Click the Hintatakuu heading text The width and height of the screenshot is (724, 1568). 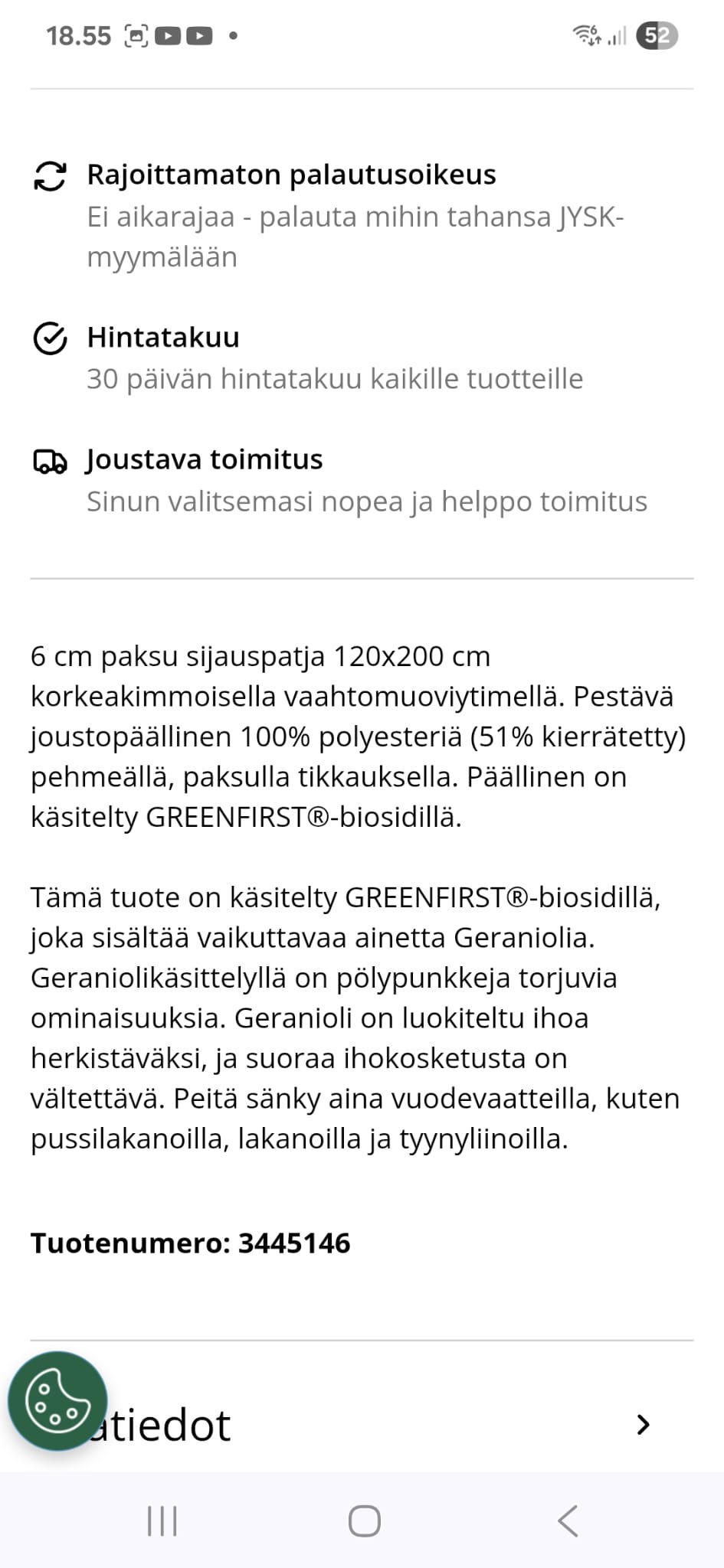click(x=163, y=337)
